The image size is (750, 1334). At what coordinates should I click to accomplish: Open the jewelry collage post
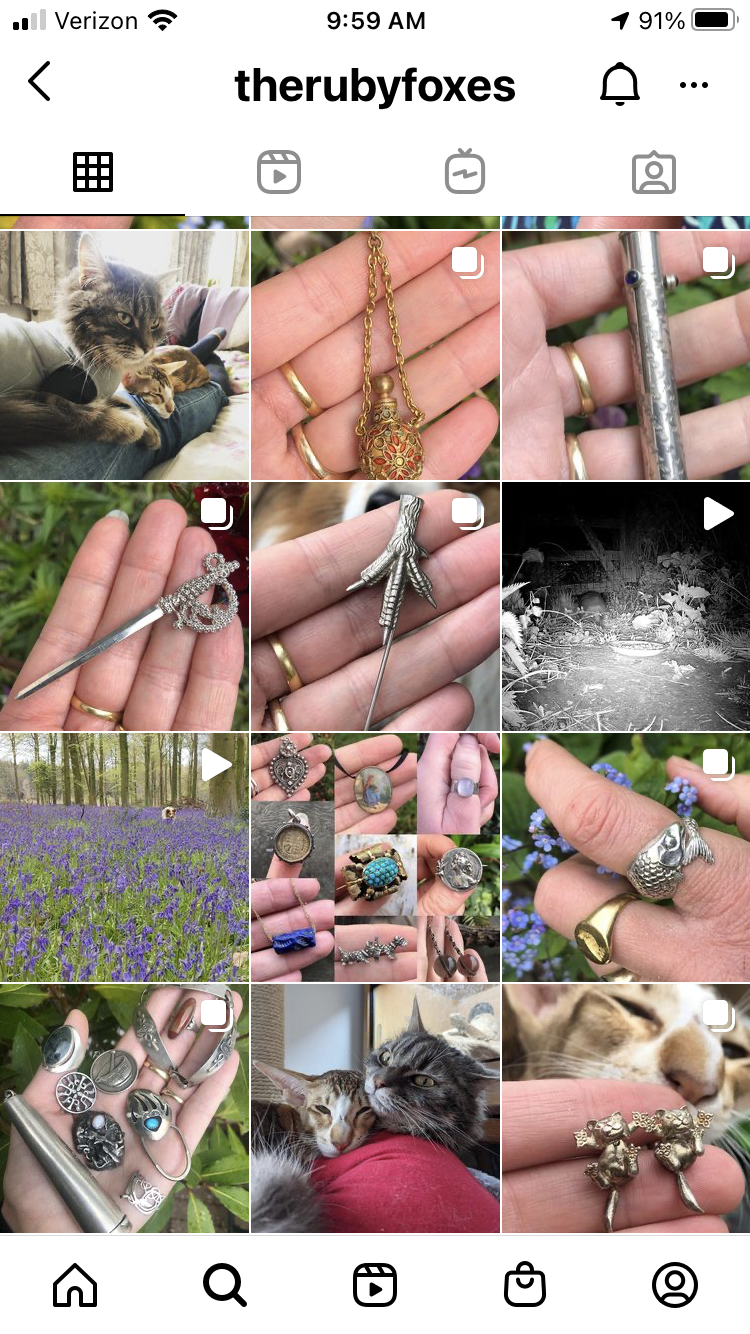pyautogui.click(x=375, y=857)
